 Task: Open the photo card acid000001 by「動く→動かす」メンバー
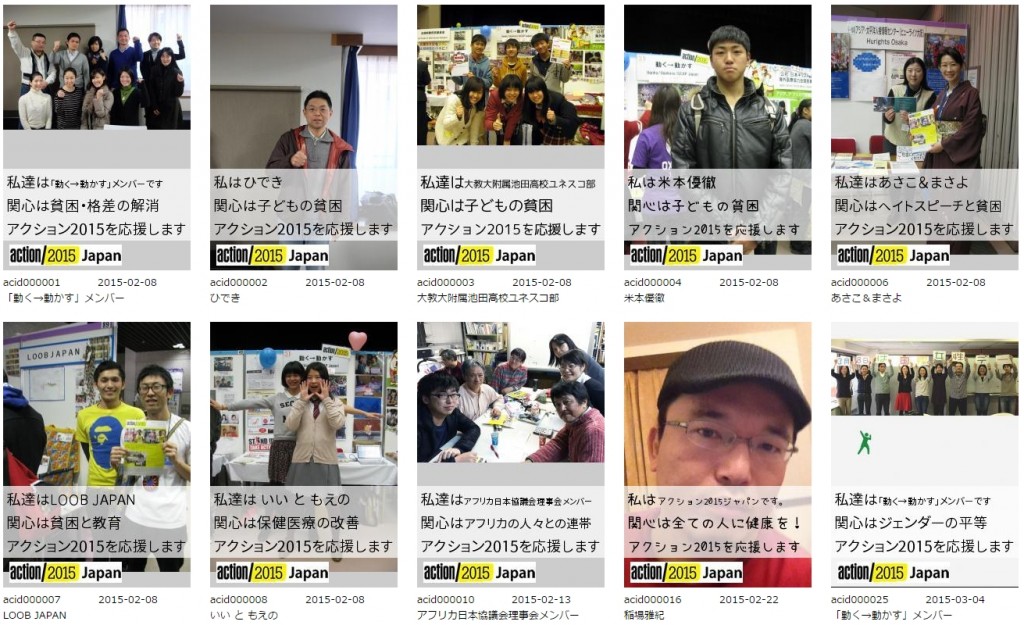tap(96, 137)
